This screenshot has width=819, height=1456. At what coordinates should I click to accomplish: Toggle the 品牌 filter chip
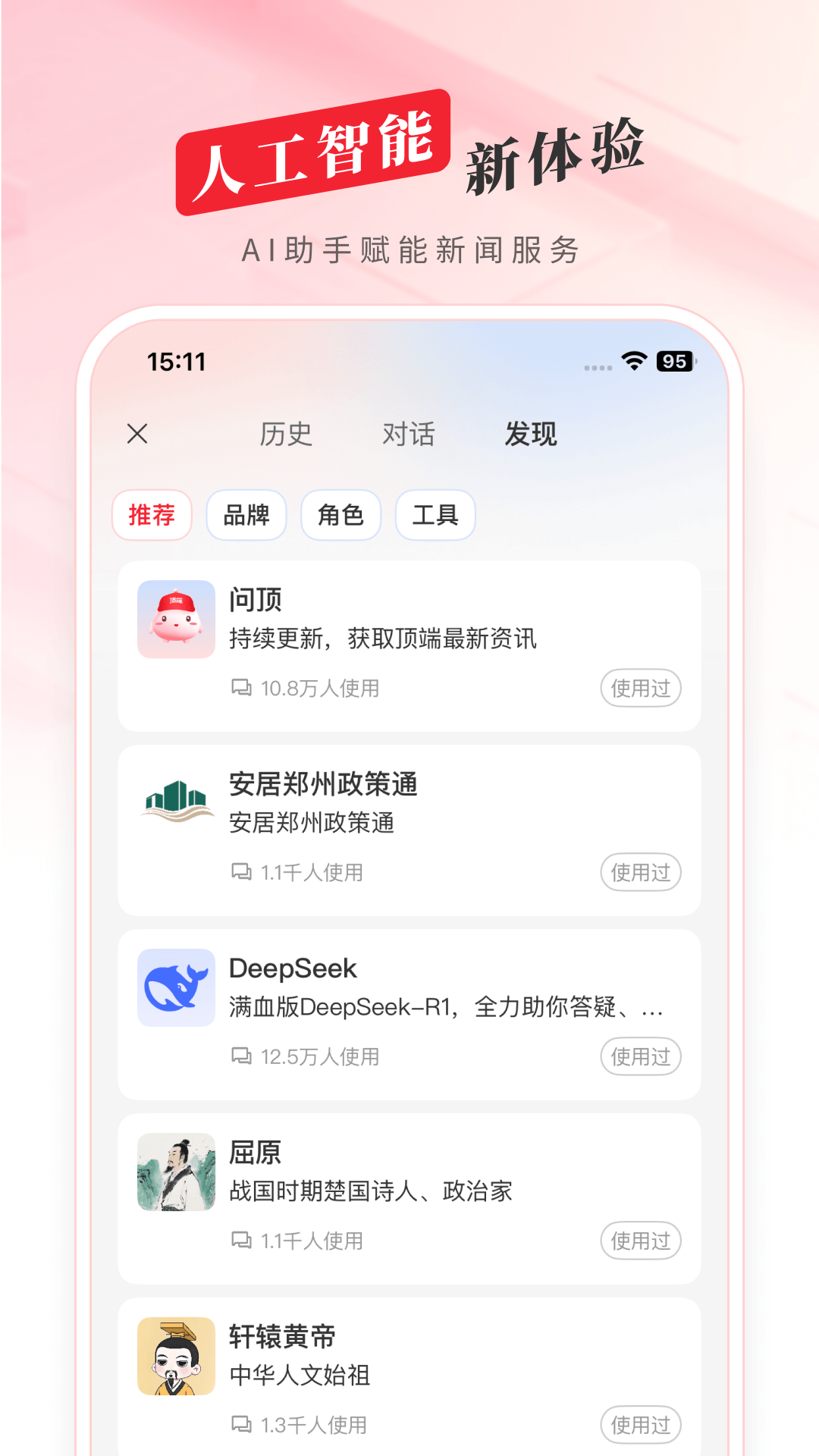[246, 515]
